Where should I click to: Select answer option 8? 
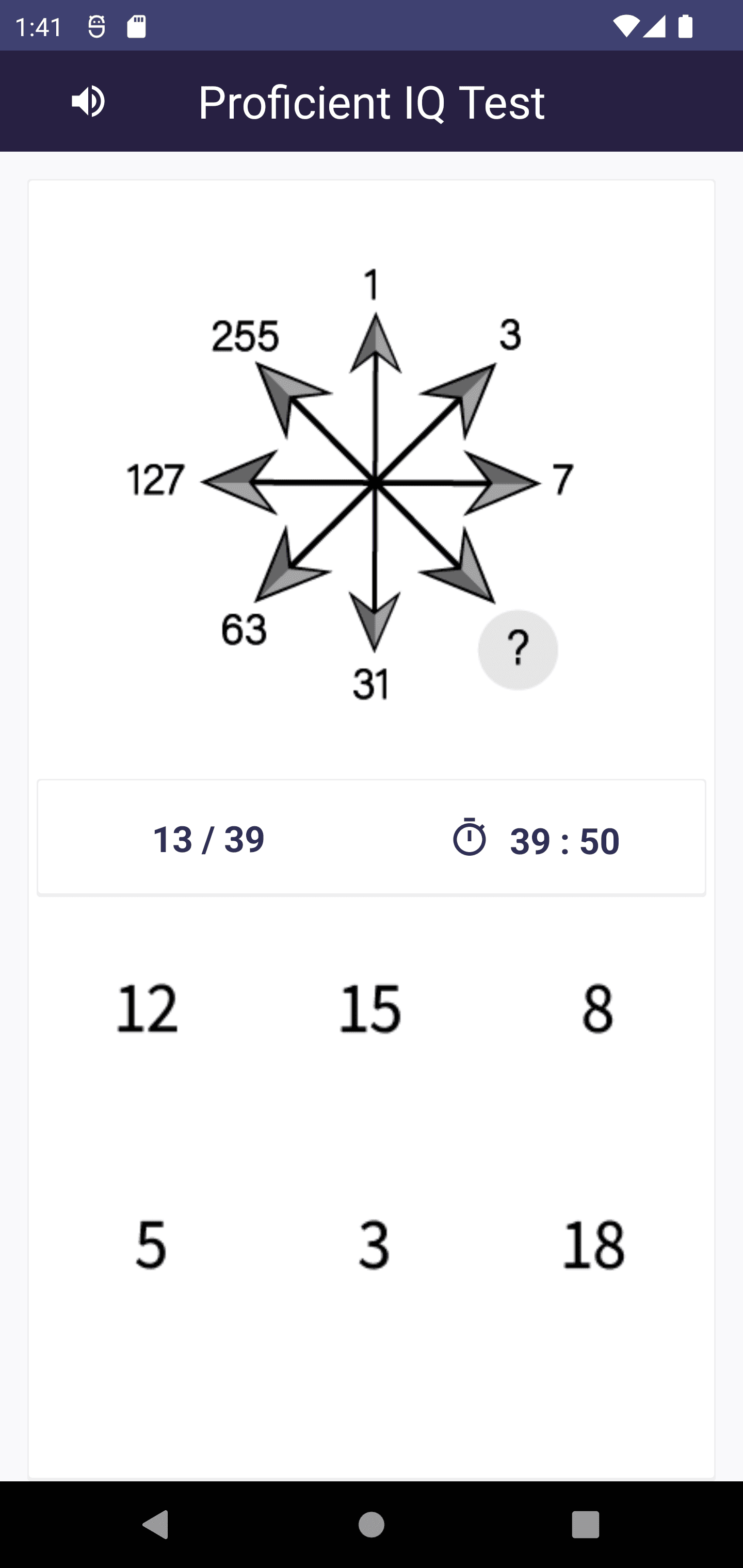(x=597, y=1008)
